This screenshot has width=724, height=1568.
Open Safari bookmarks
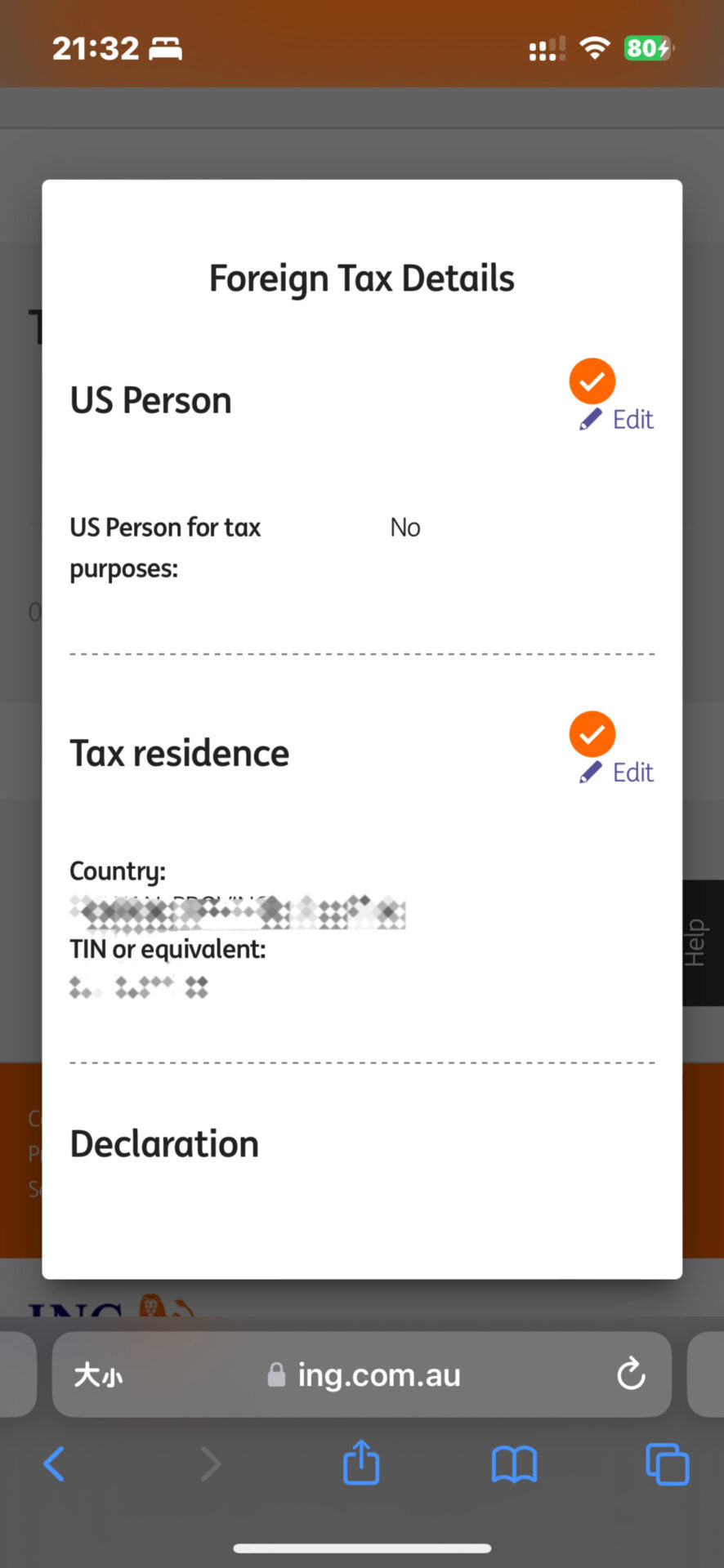pyautogui.click(x=514, y=1463)
